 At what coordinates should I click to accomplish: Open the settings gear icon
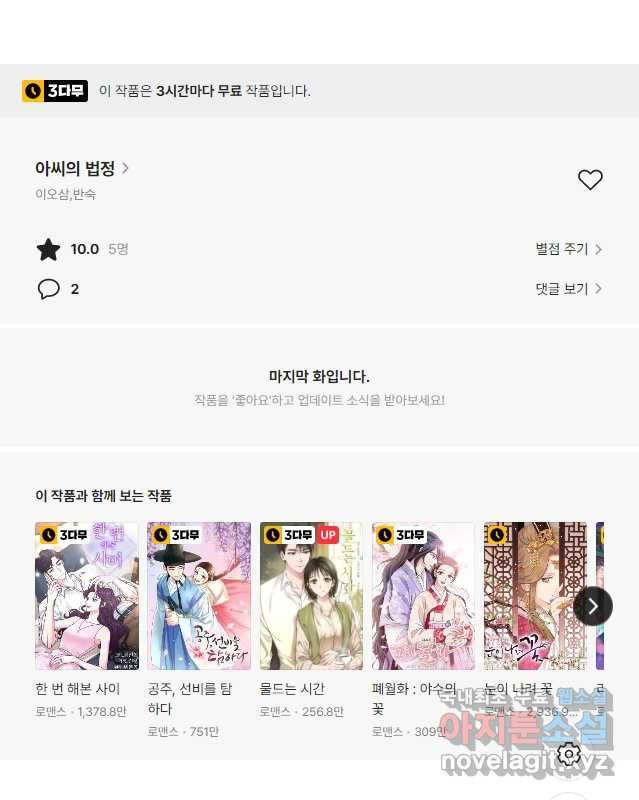[569, 754]
